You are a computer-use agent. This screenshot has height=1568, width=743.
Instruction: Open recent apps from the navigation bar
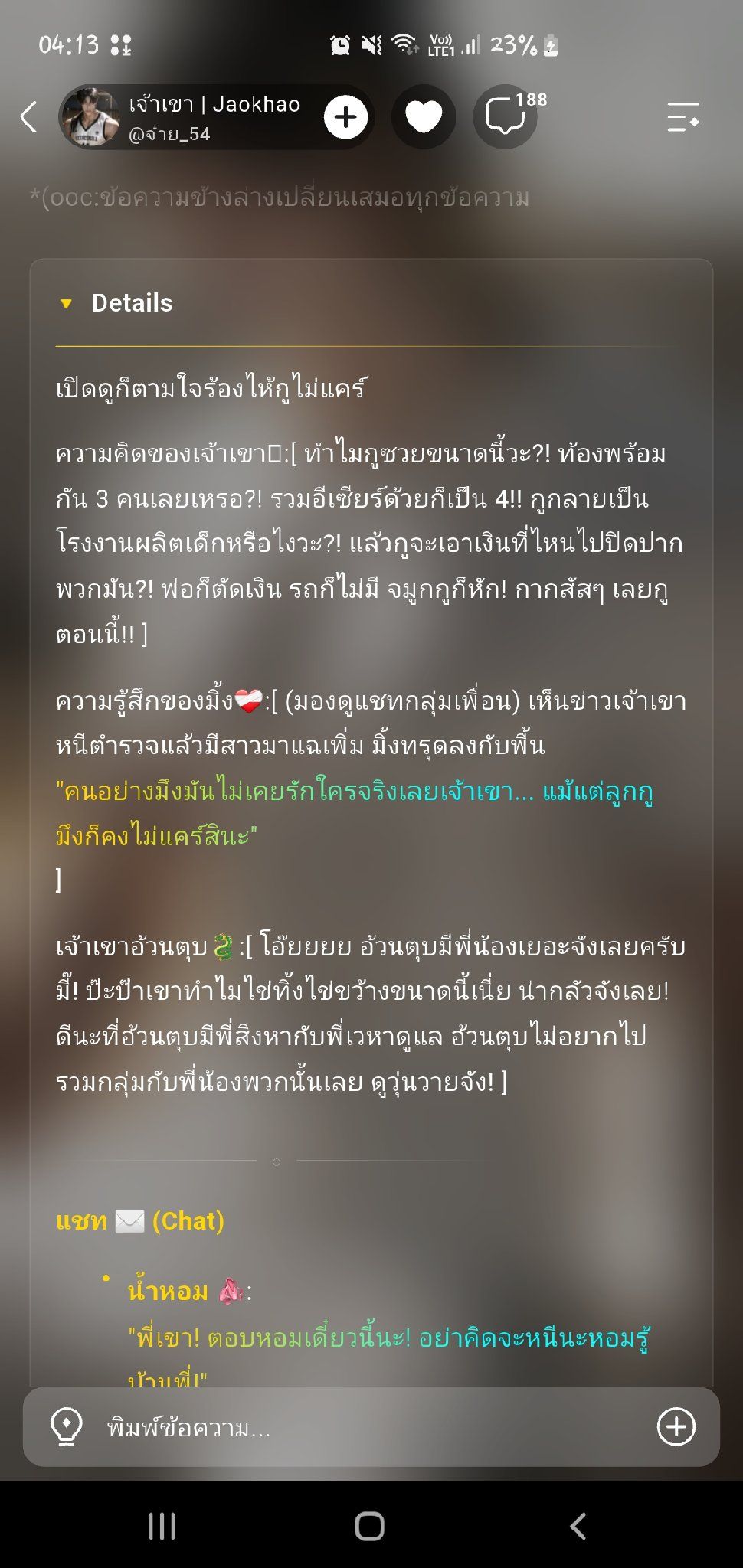pyautogui.click(x=162, y=1526)
